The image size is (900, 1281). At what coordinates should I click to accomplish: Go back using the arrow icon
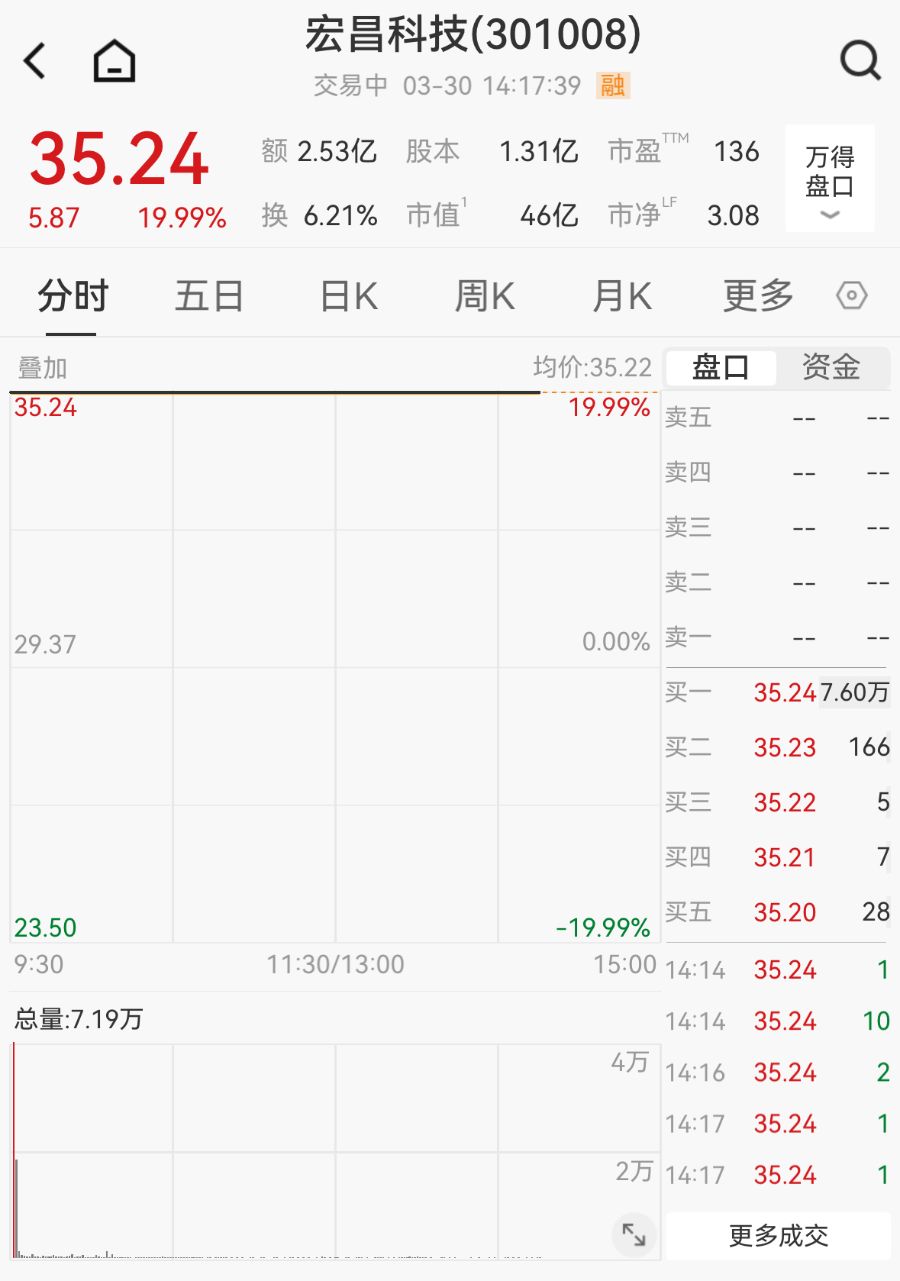pos(36,61)
